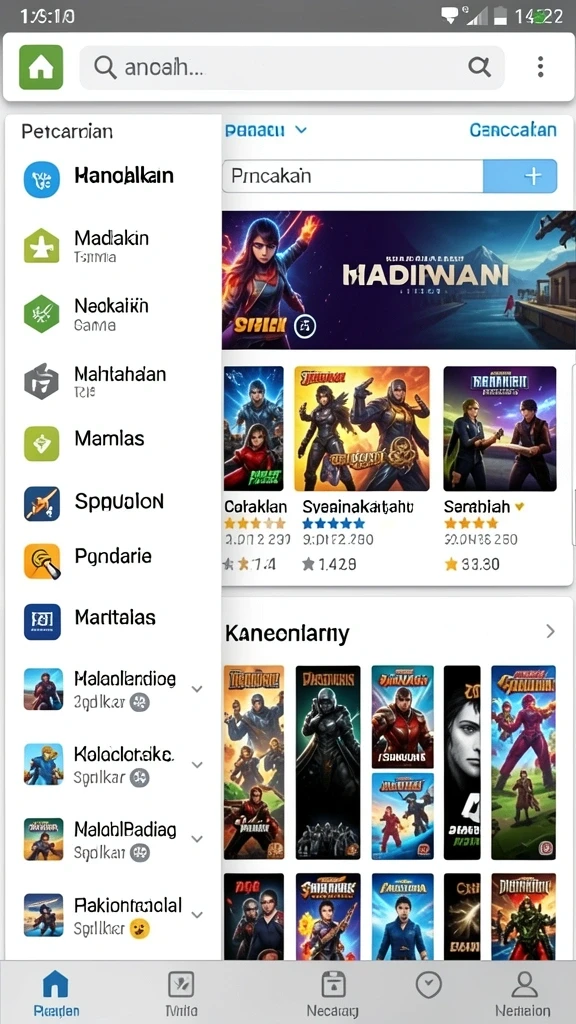Image resolution: width=576 pixels, height=1024 pixels.
Task: Select the Pondarie menu row
Action: click(x=112, y=561)
